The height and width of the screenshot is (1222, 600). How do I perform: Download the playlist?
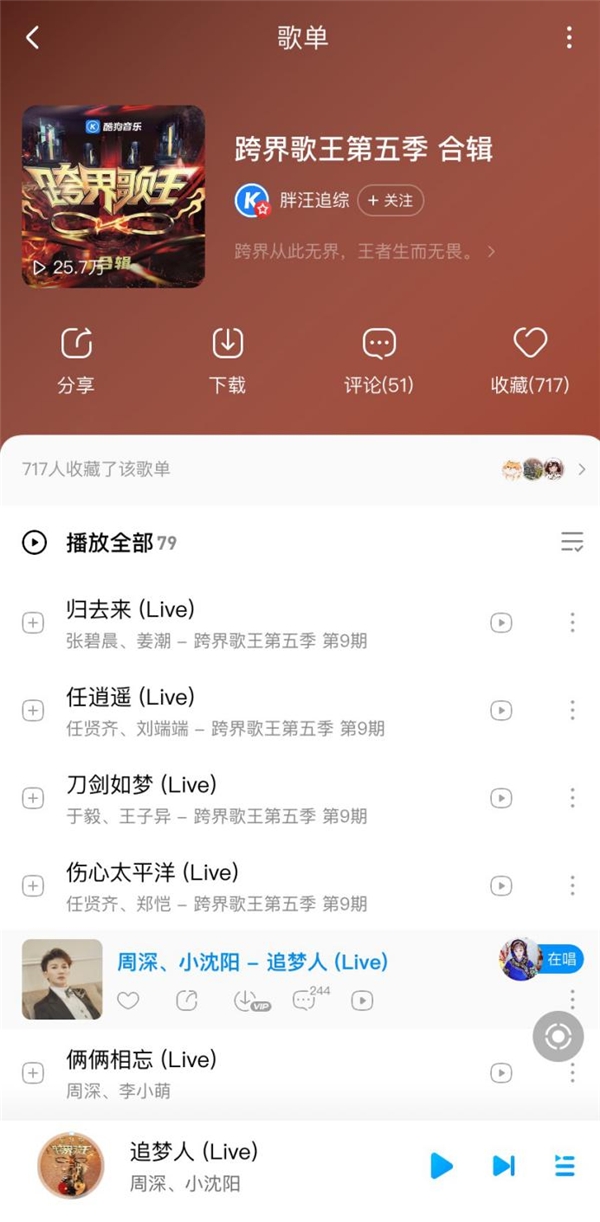tap(227, 360)
